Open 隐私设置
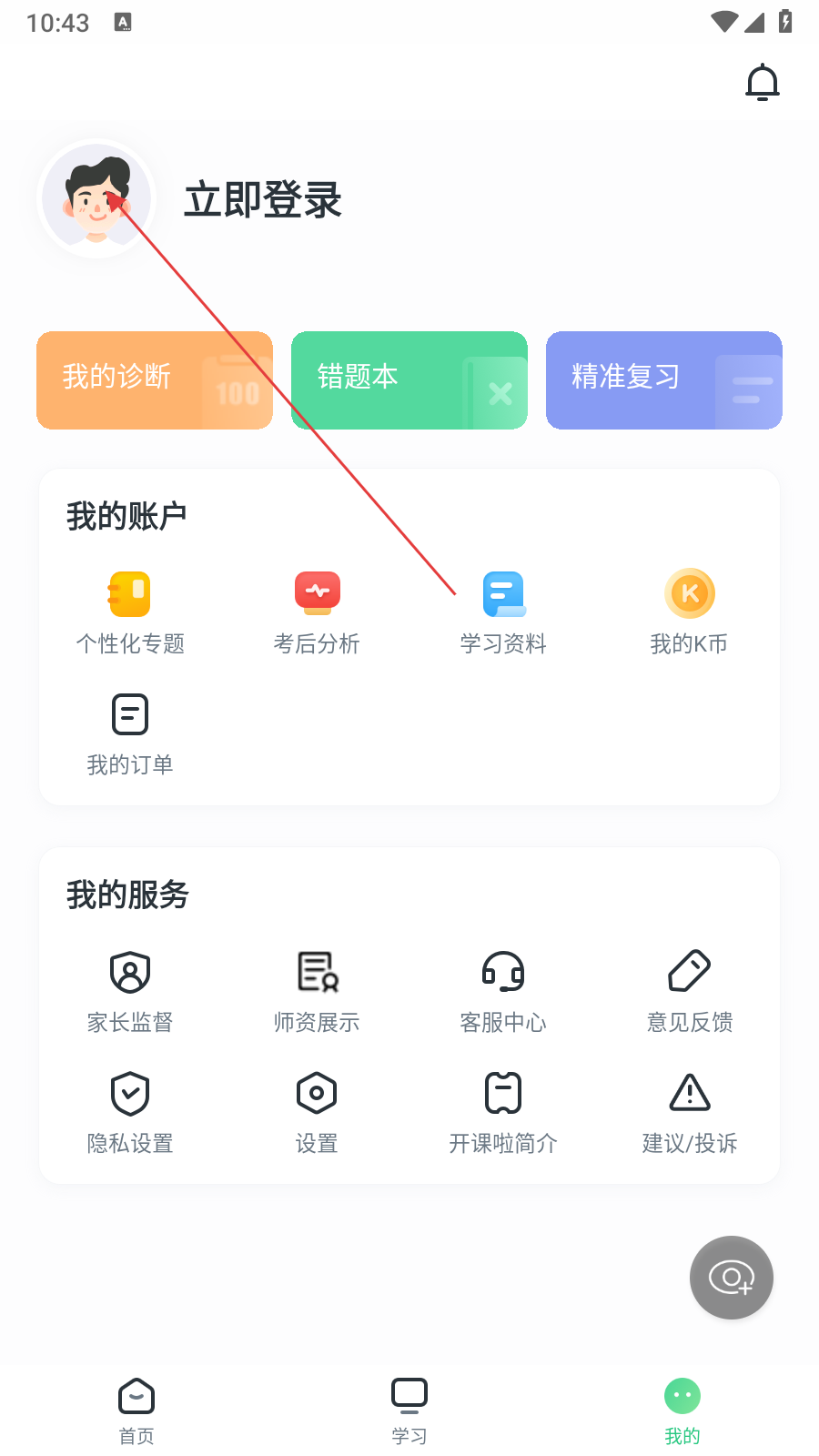This screenshot has width=819, height=1456. coord(130,1112)
